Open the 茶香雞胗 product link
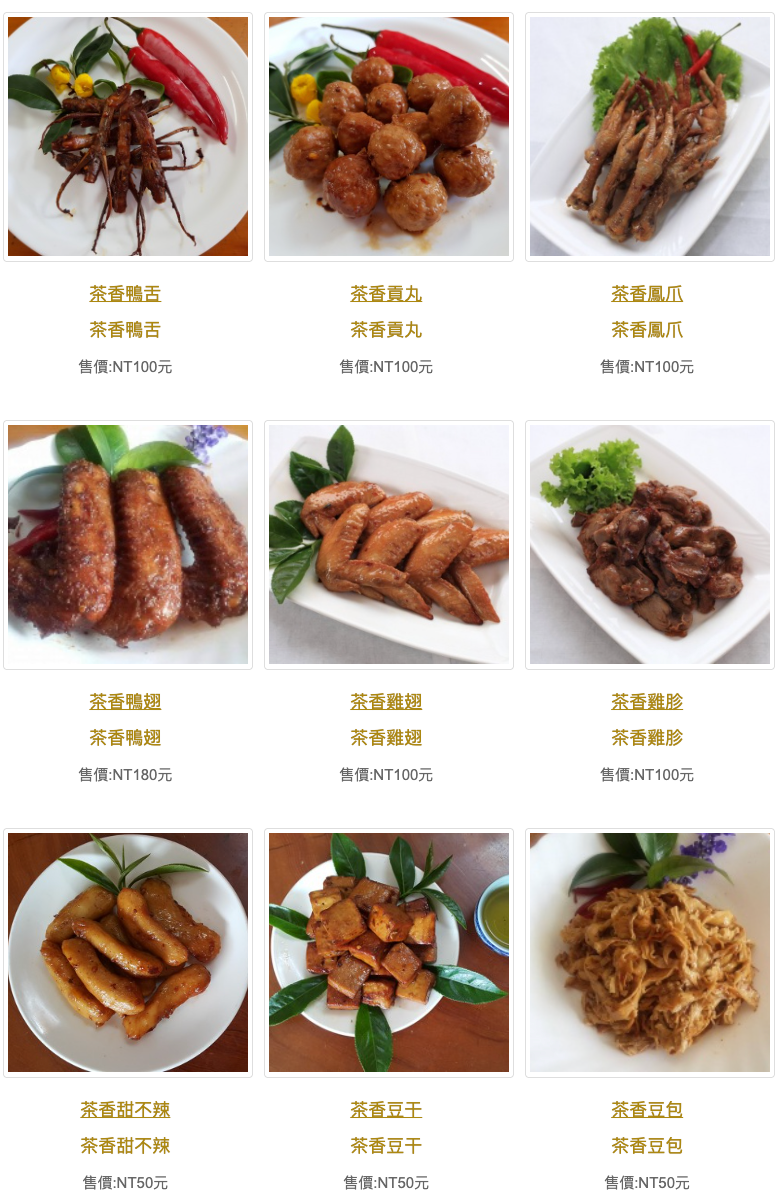The image size is (776, 1199). 649,702
